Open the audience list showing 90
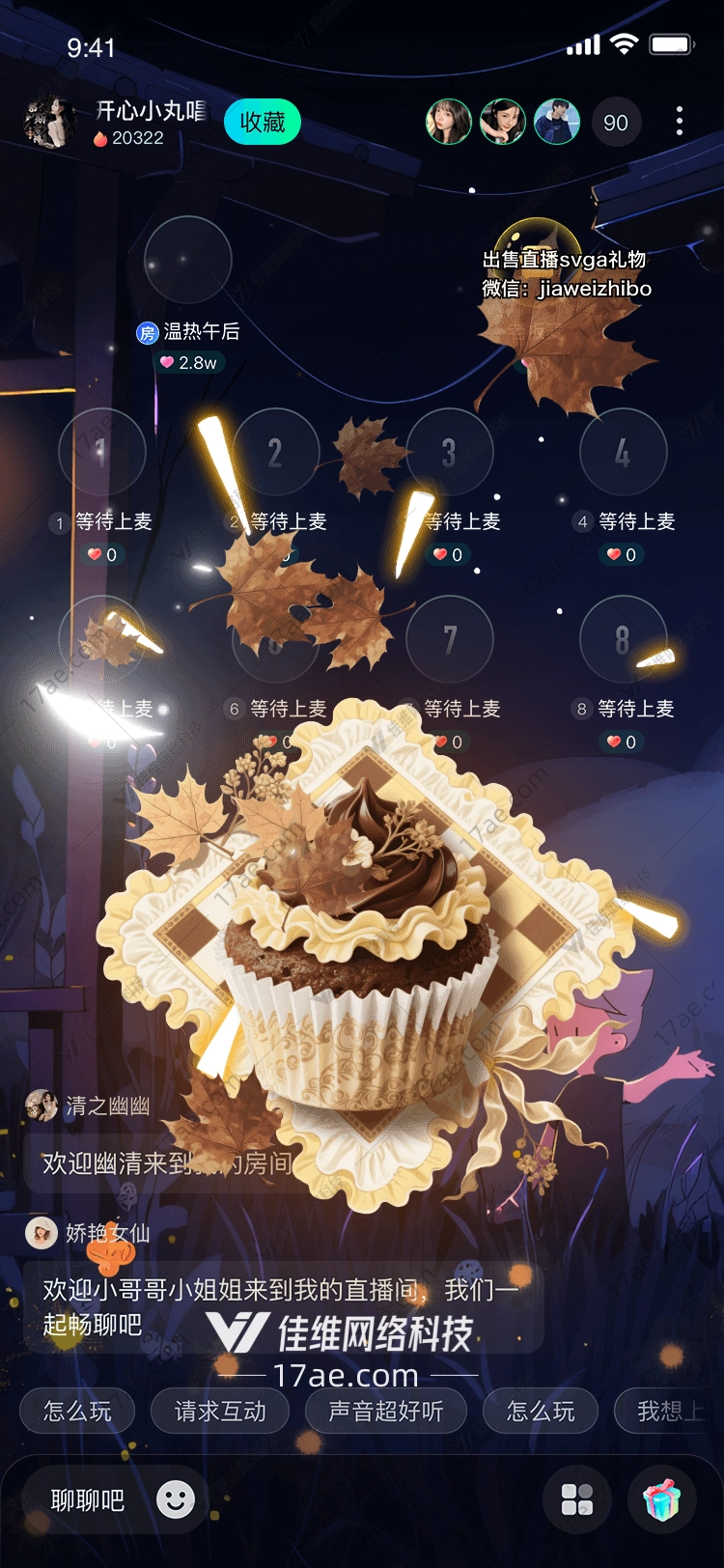 tap(616, 123)
